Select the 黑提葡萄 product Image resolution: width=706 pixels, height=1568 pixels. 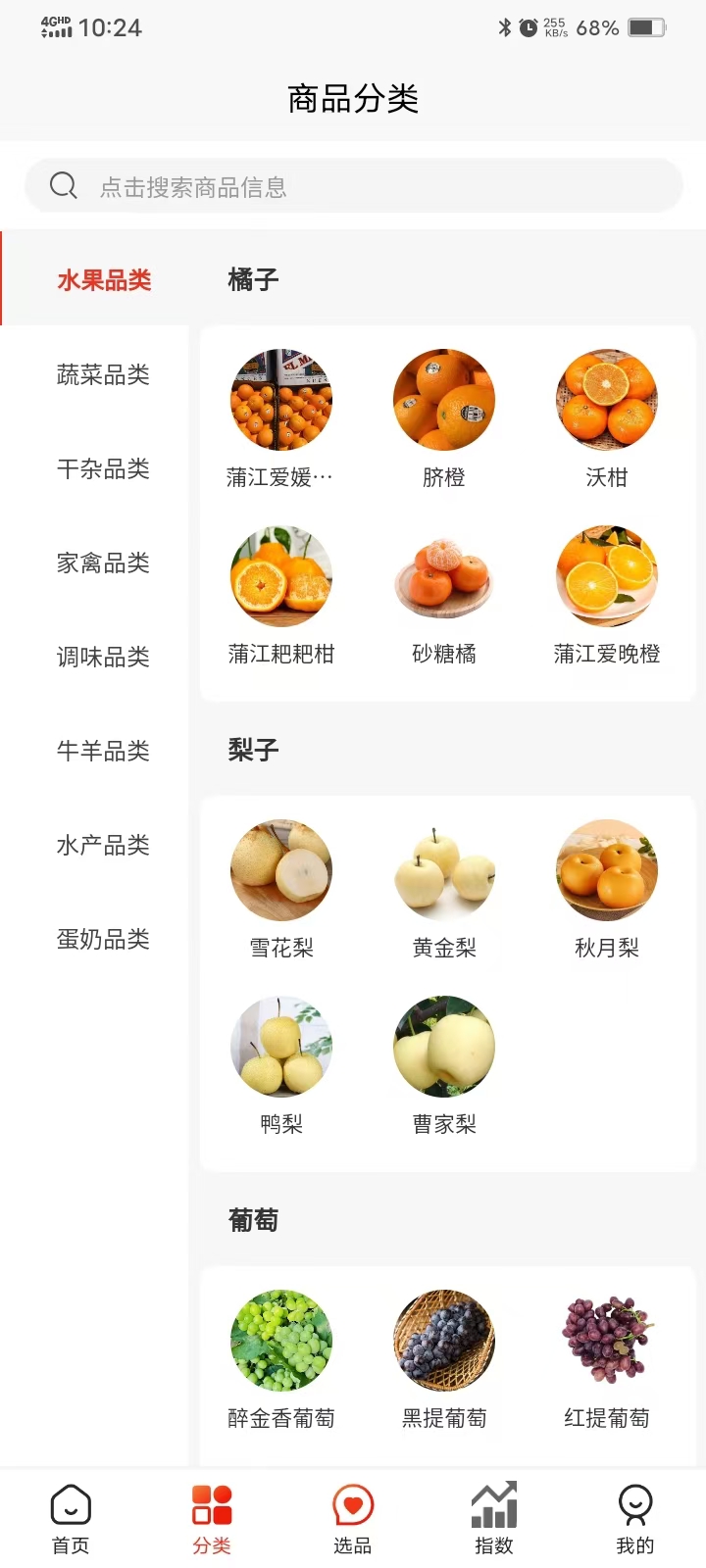point(443,1341)
